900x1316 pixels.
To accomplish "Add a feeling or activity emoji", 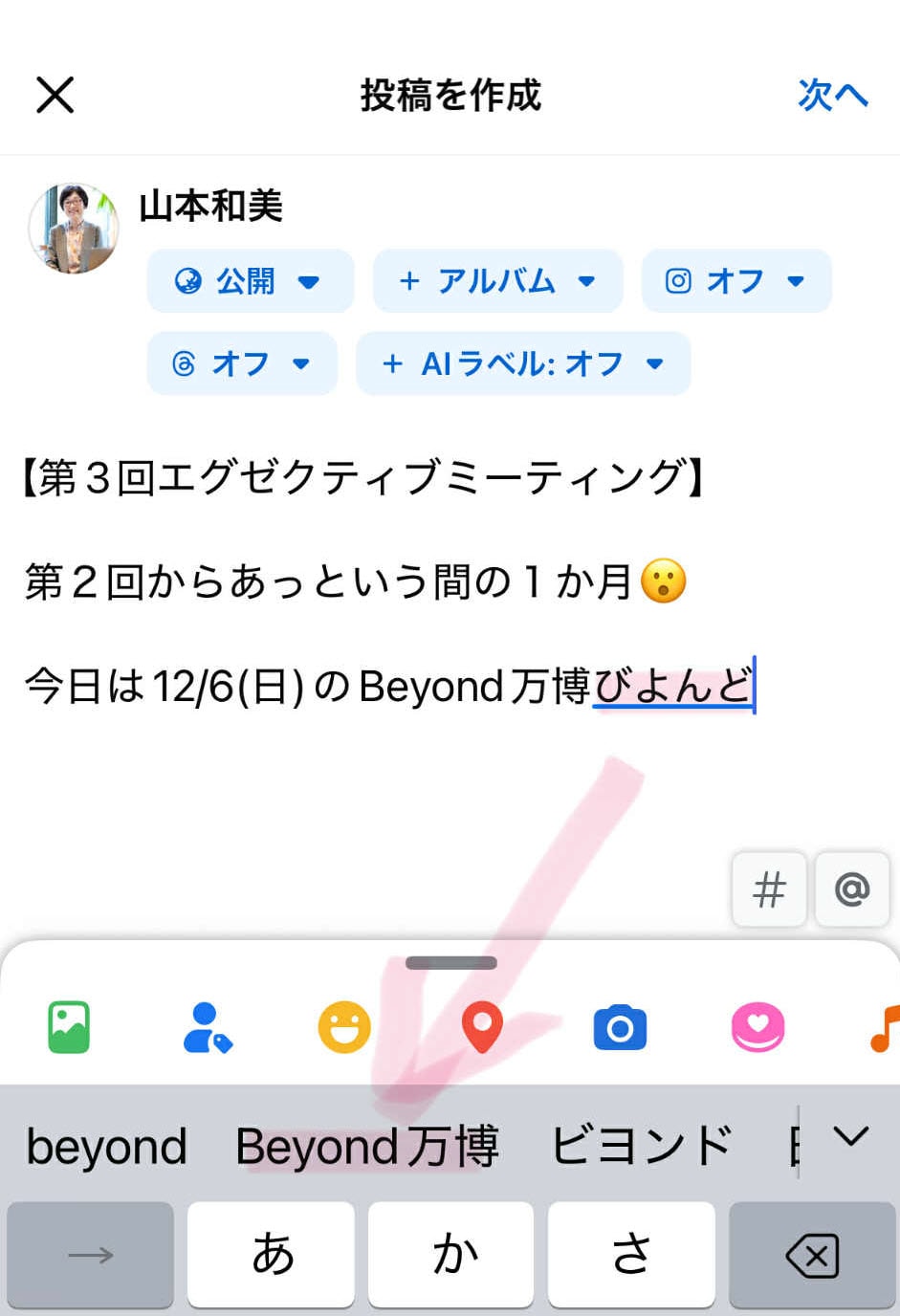I will tap(344, 1027).
